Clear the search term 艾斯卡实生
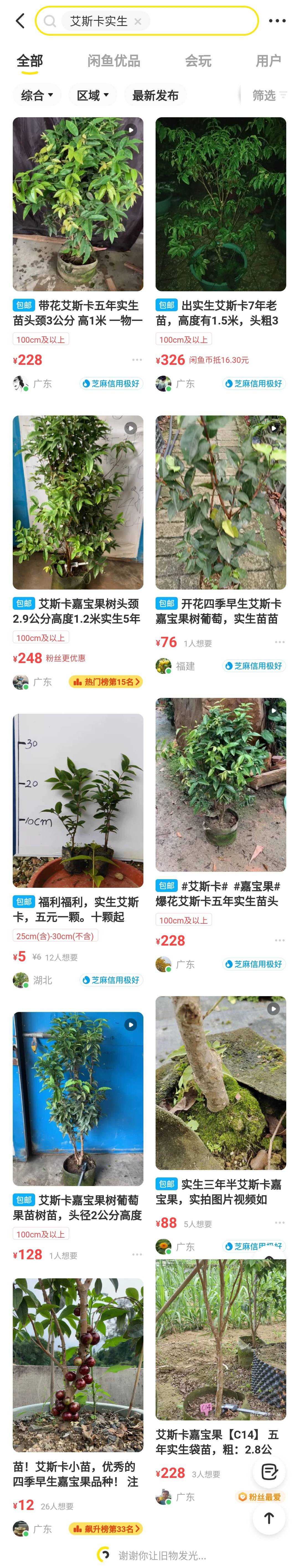Screen dimensions: 299x1568 click(138, 21)
